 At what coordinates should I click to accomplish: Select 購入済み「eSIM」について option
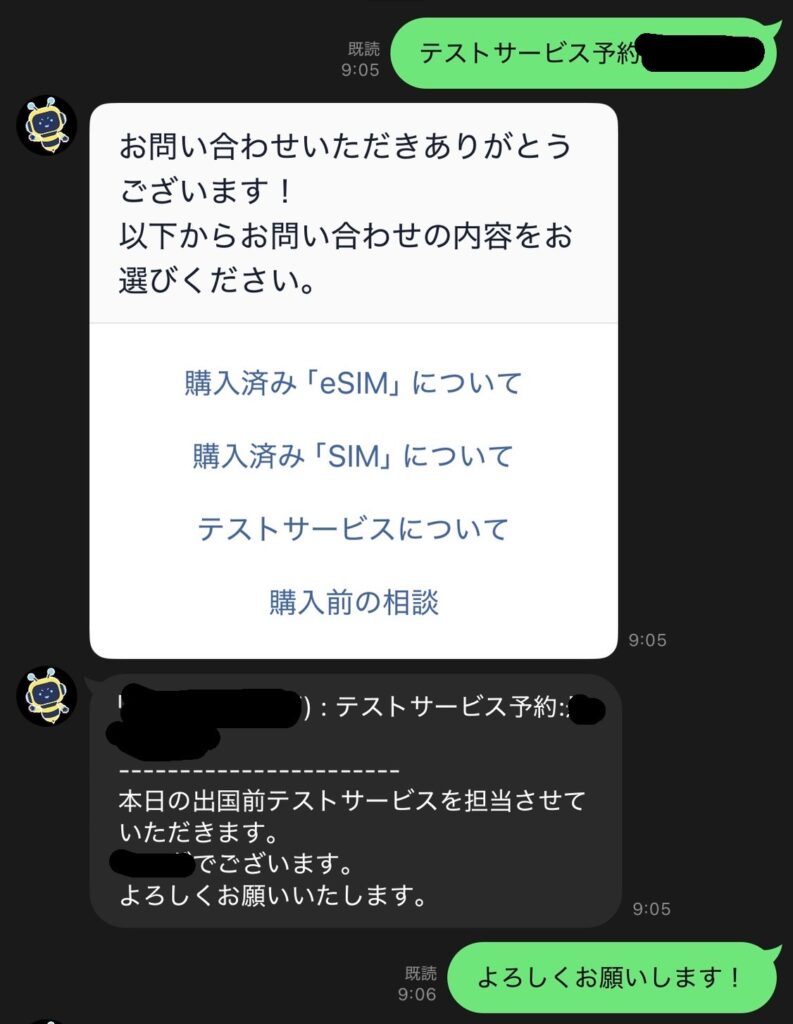coord(353,383)
